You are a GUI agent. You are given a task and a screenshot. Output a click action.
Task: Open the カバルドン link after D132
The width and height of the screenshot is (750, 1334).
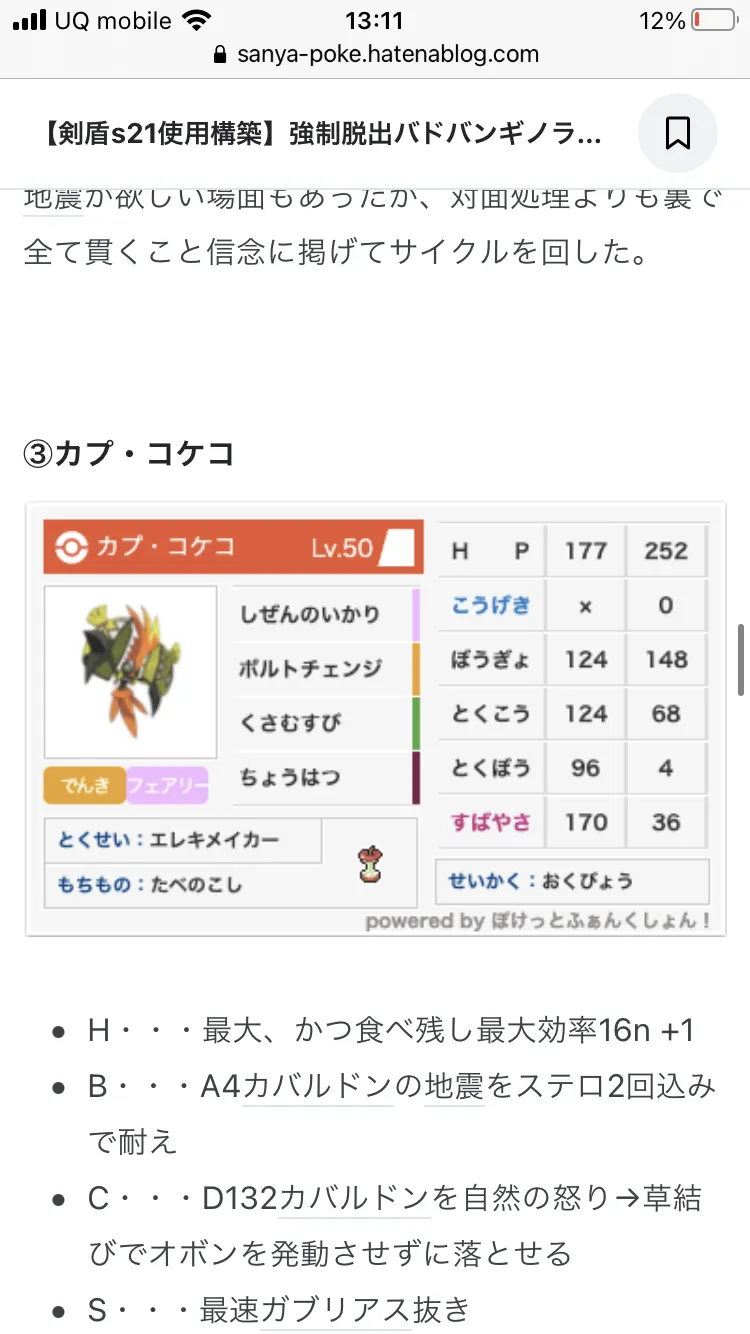click(354, 1197)
